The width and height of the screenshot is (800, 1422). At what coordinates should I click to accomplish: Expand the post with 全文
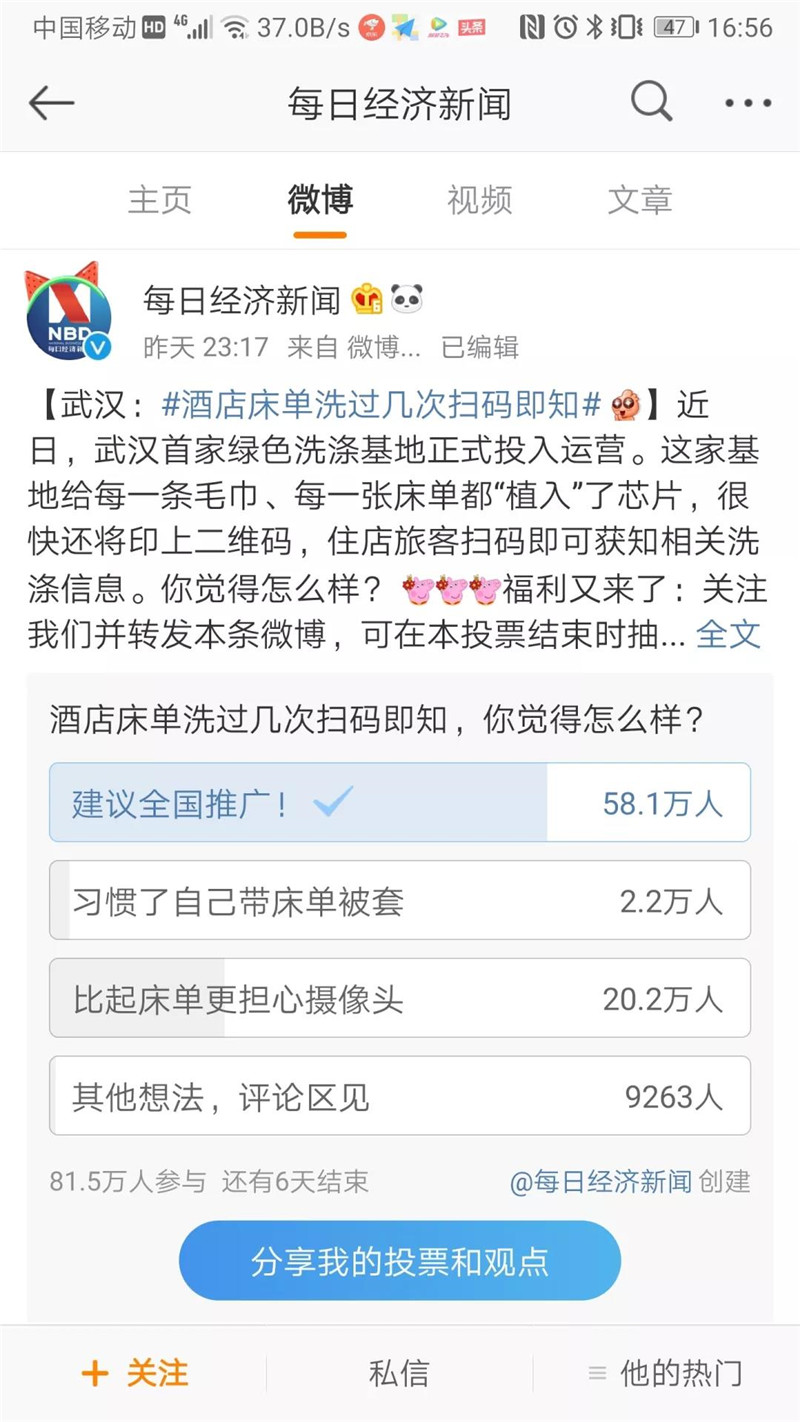point(728,634)
